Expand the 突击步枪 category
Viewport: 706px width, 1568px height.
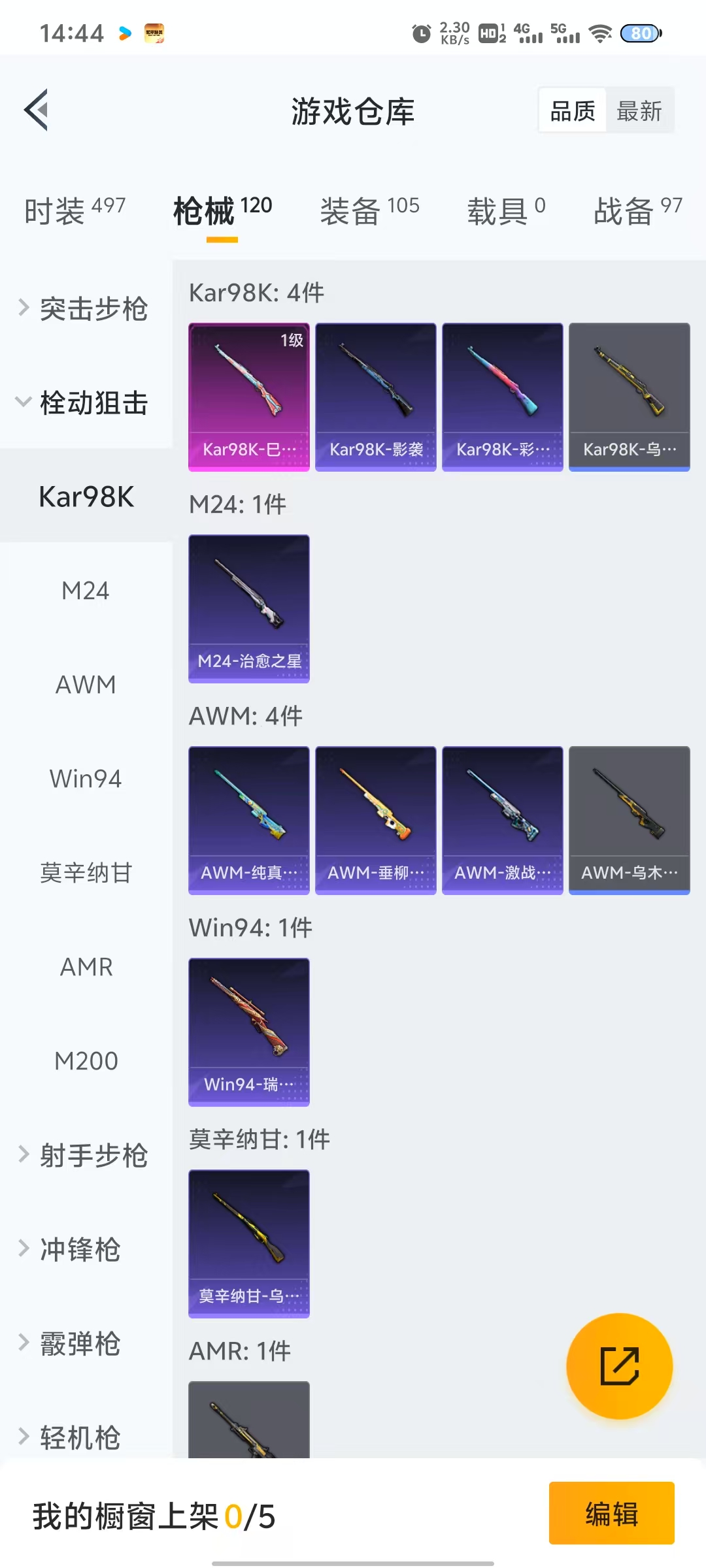85,308
